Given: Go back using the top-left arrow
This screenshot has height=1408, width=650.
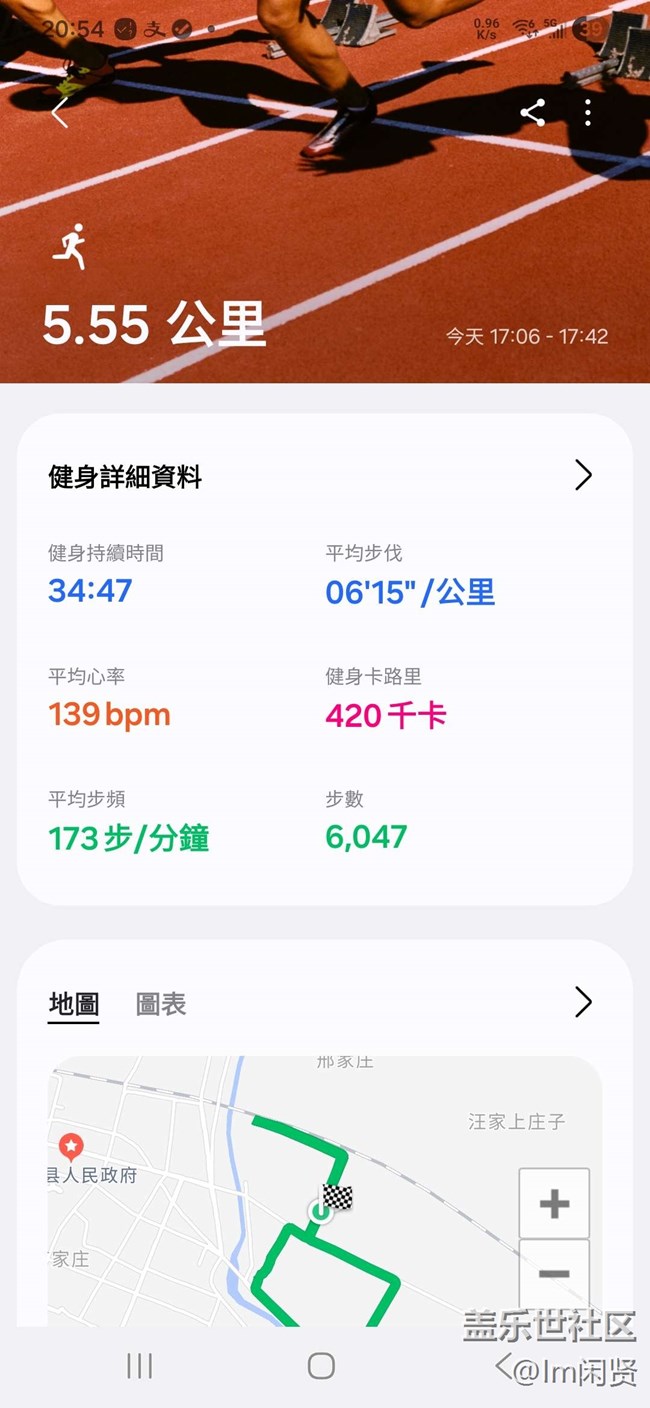Looking at the screenshot, I should pos(60,113).
